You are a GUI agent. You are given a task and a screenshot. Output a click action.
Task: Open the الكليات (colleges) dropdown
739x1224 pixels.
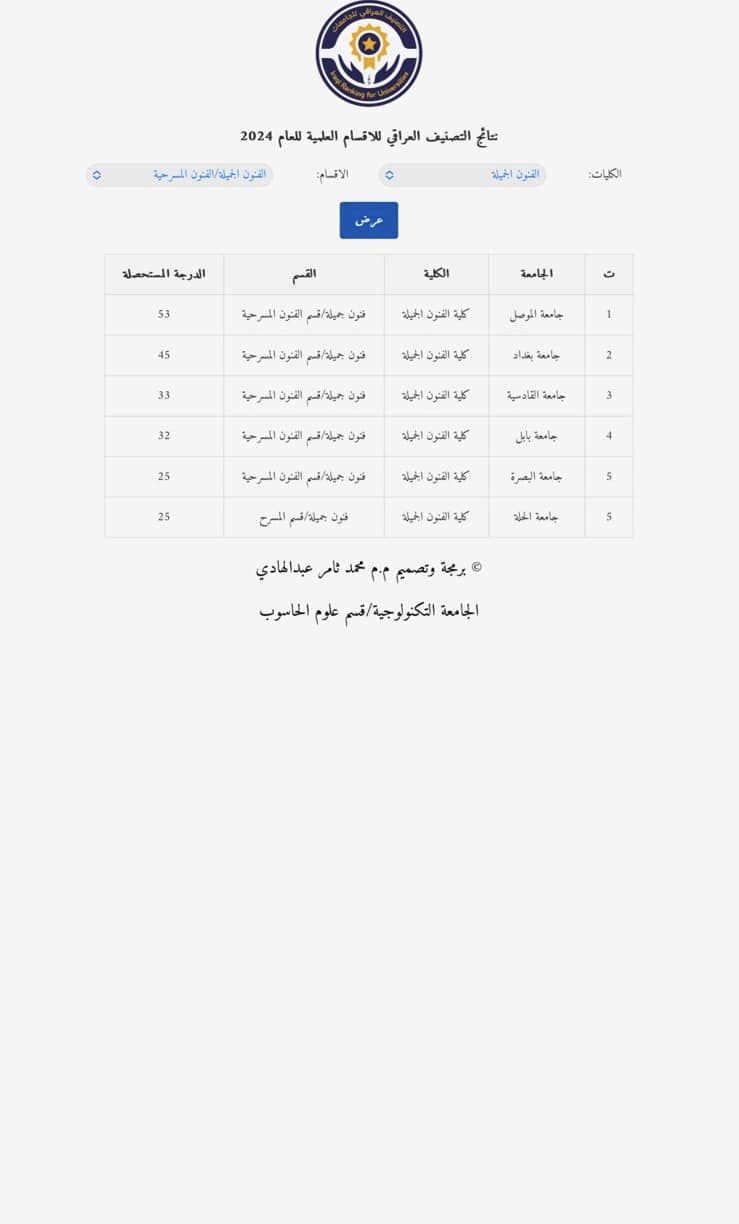tap(462, 175)
